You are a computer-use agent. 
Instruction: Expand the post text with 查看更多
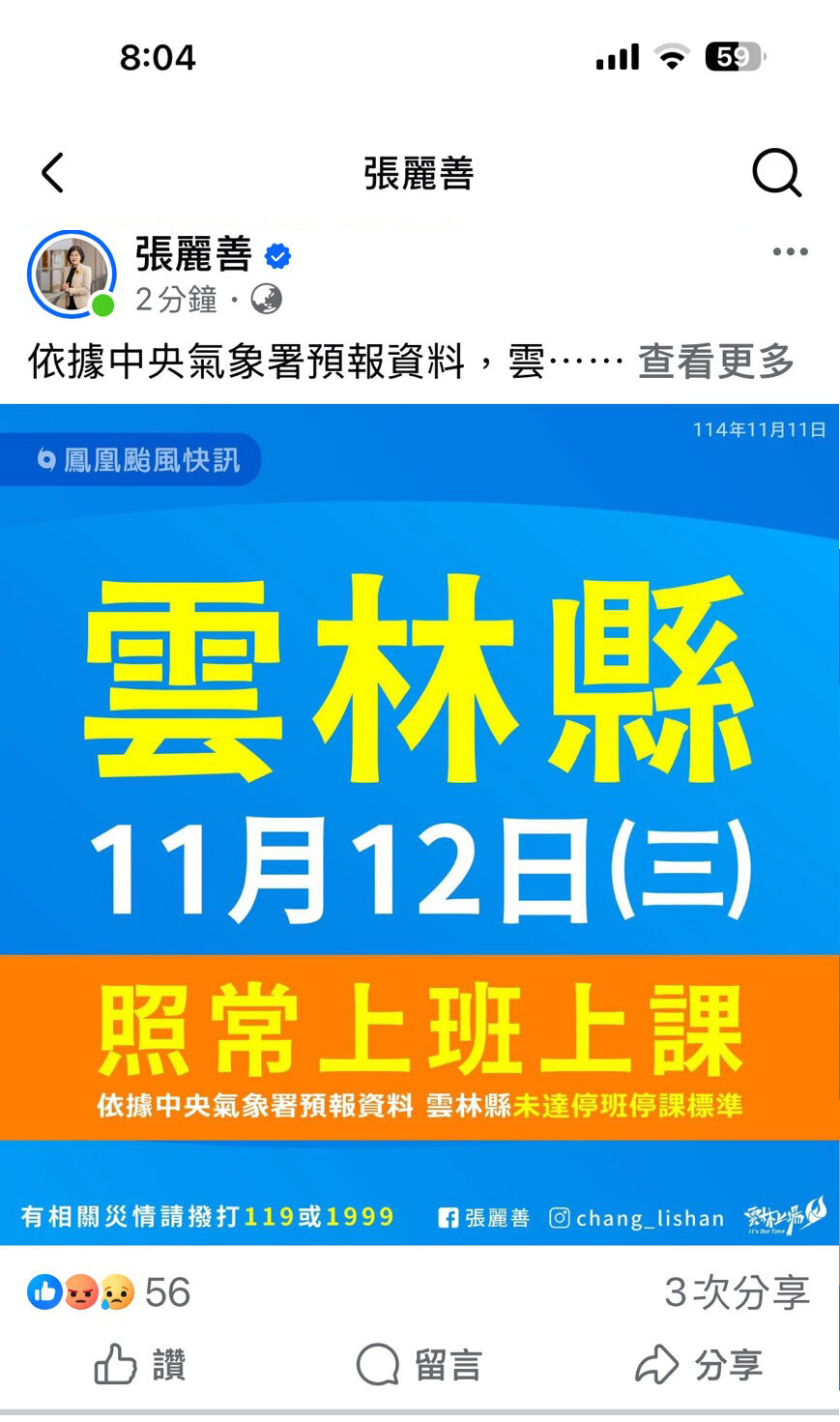click(x=715, y=362)
